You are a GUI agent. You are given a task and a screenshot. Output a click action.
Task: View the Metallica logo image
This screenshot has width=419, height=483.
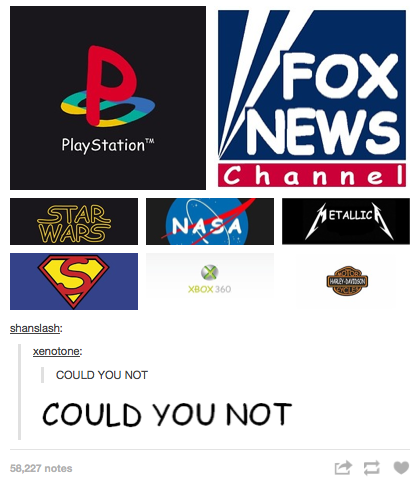tap(346, 221)
